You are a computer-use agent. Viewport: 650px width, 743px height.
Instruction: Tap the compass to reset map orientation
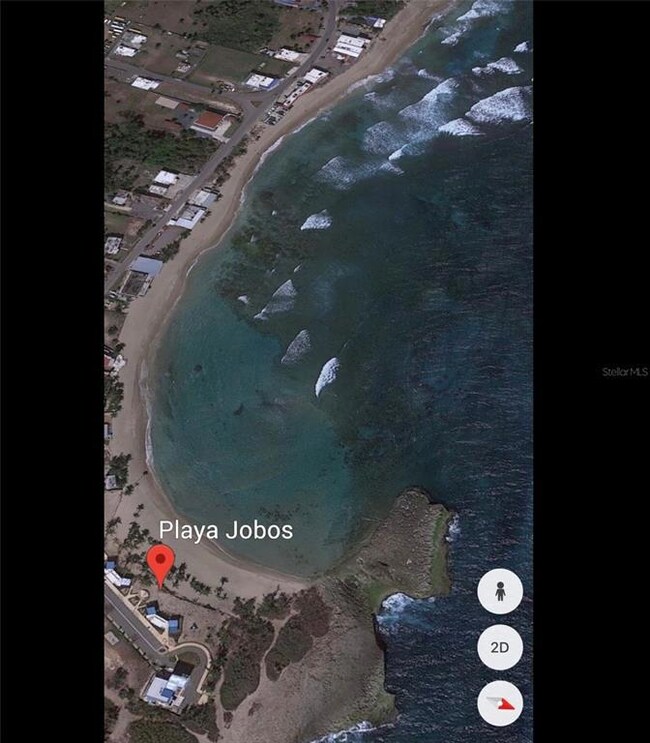click(500, 703)
